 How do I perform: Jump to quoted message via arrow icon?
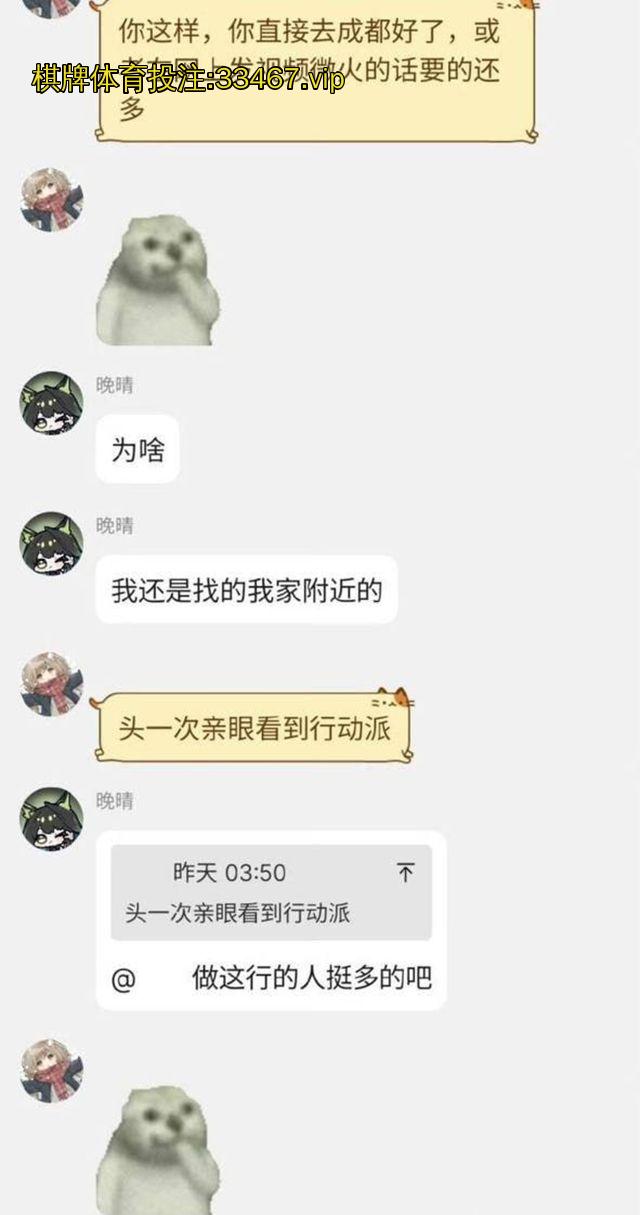(x=405, y=873)
